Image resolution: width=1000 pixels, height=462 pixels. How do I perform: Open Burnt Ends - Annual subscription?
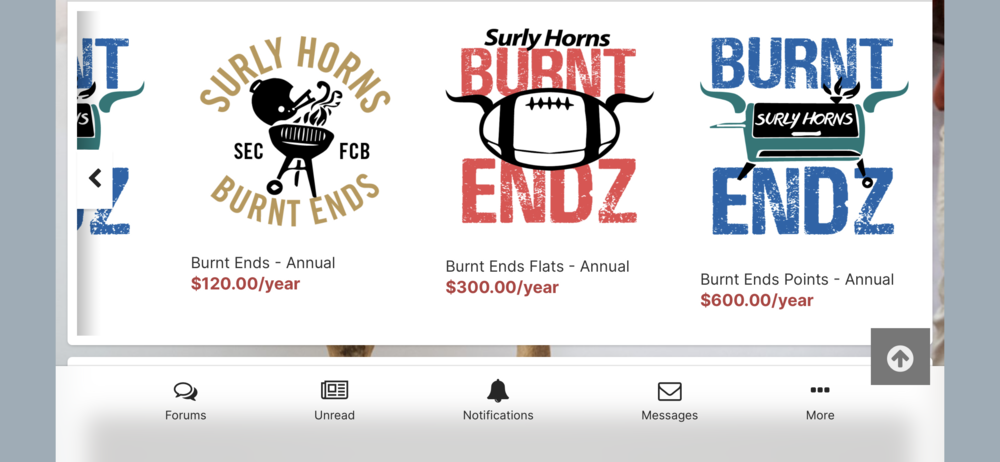262,263
